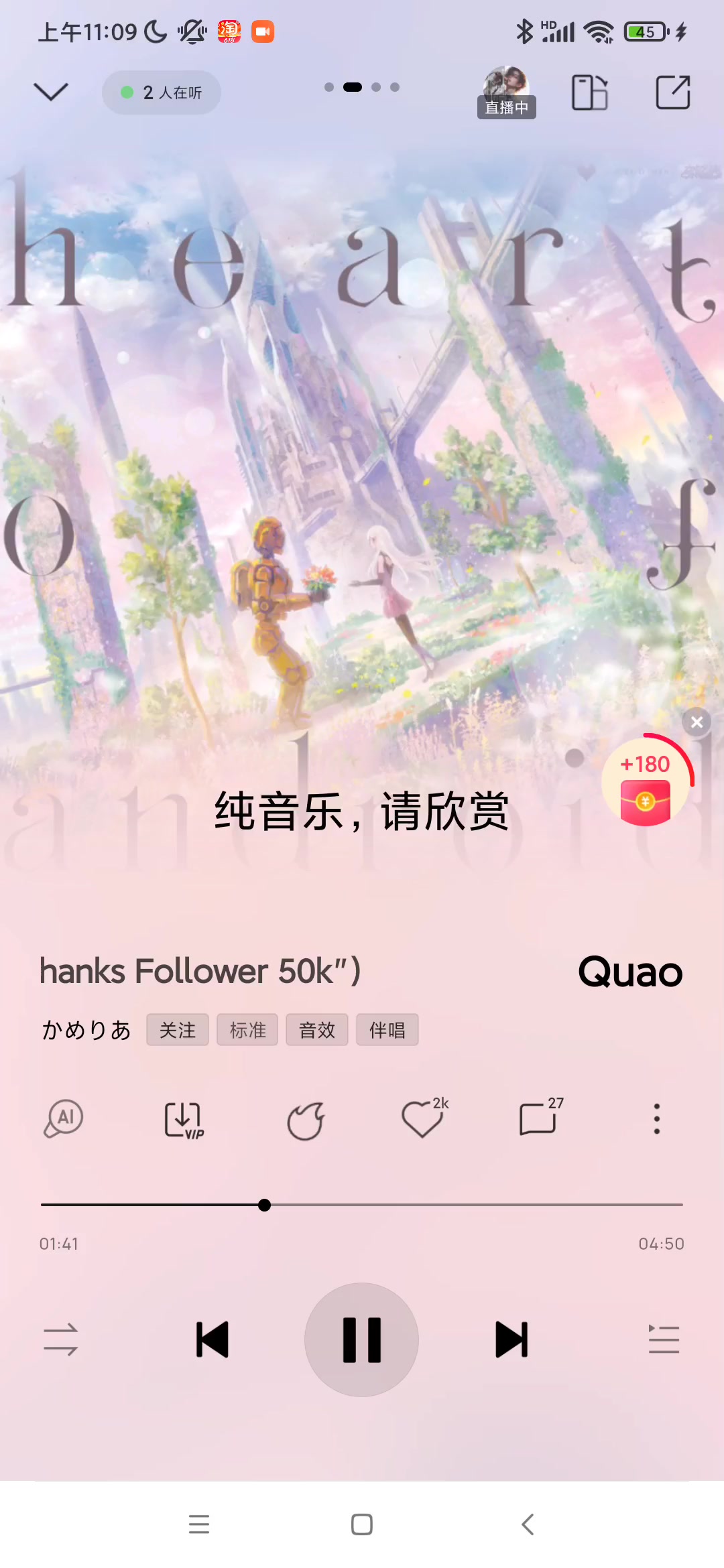The height and width of the screenshot is (1568, 724).
Task: Like the song with the 2k heart
Action: (425, 1118)
